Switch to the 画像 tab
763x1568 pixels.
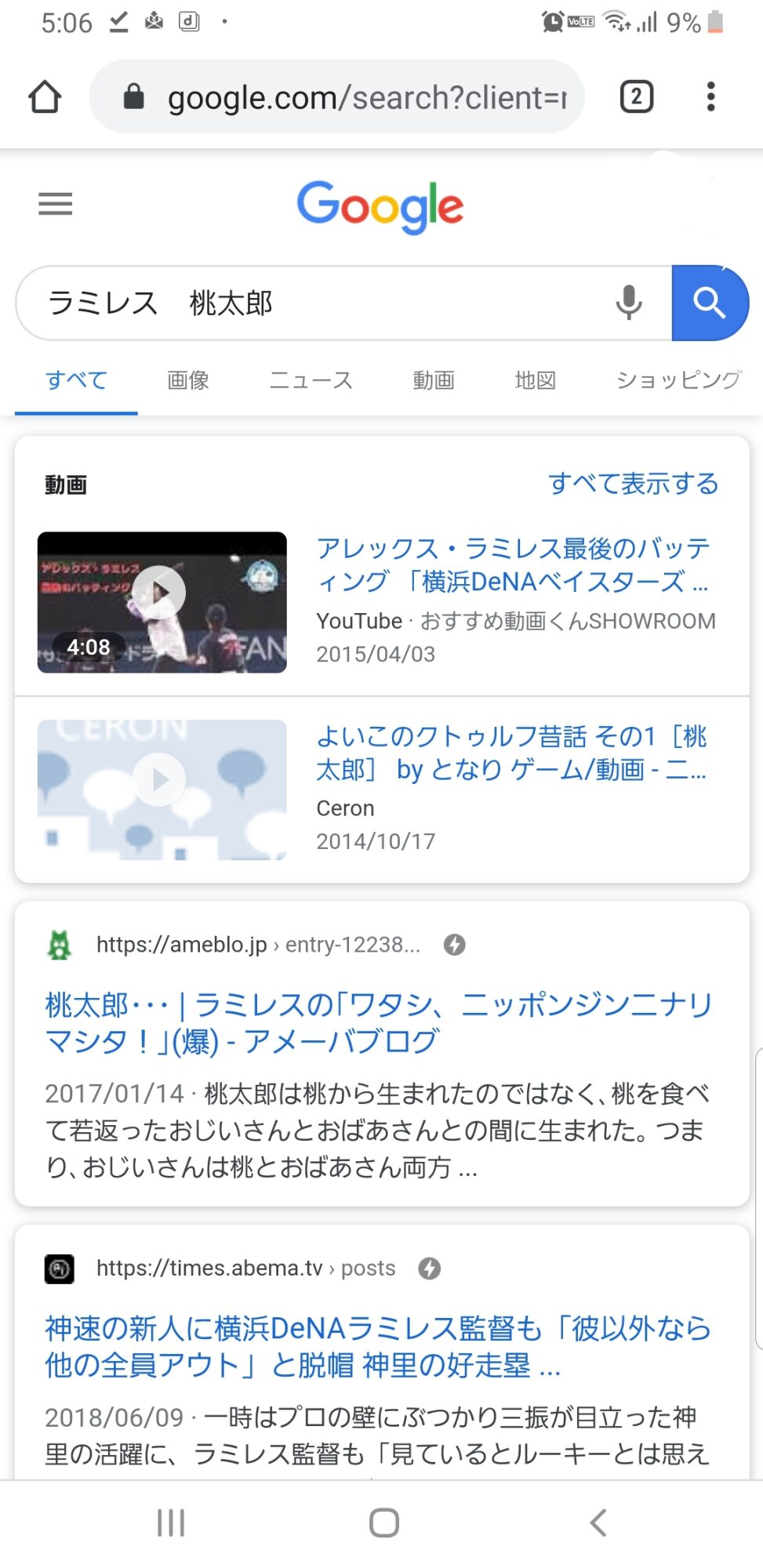tap(188, 380)
